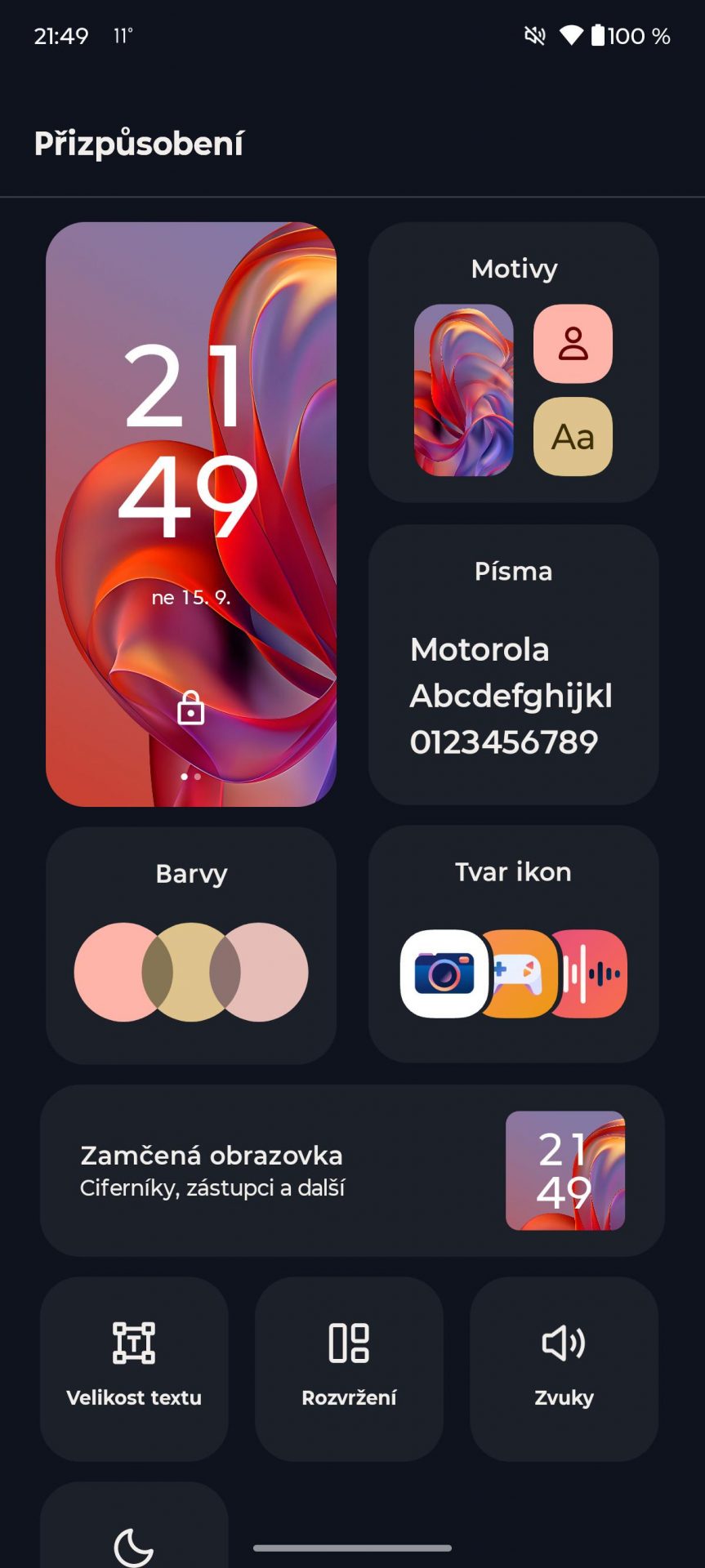
Task: Tap the moon icon tile
Action: click(134, 1526)
